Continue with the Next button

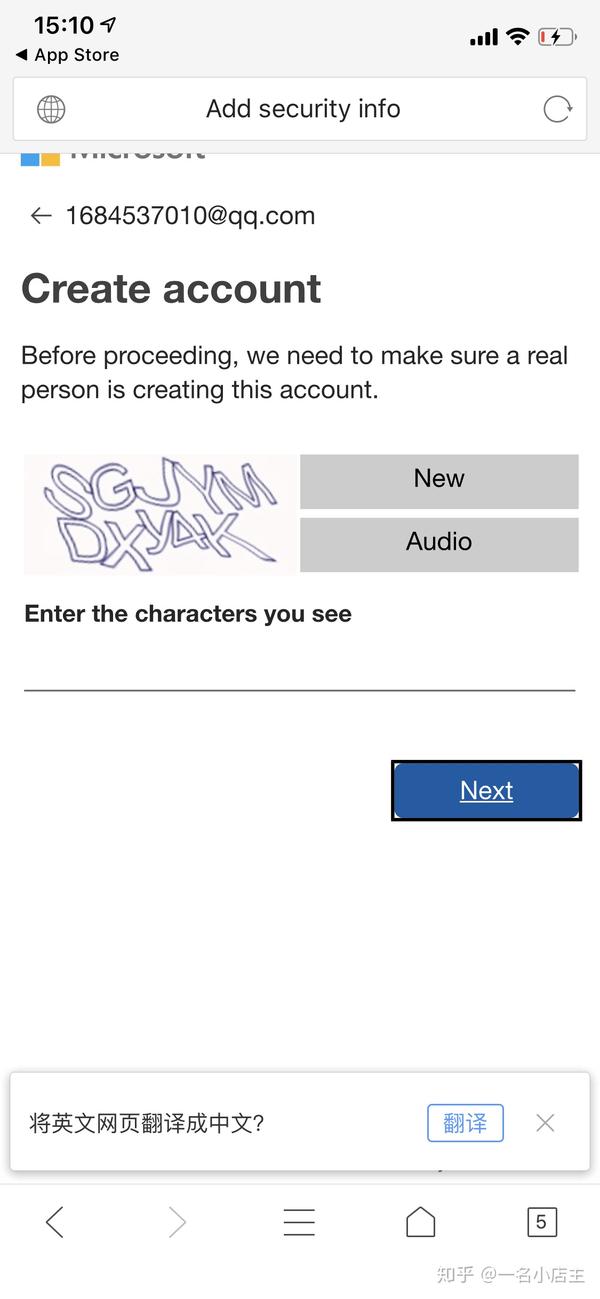486,791
